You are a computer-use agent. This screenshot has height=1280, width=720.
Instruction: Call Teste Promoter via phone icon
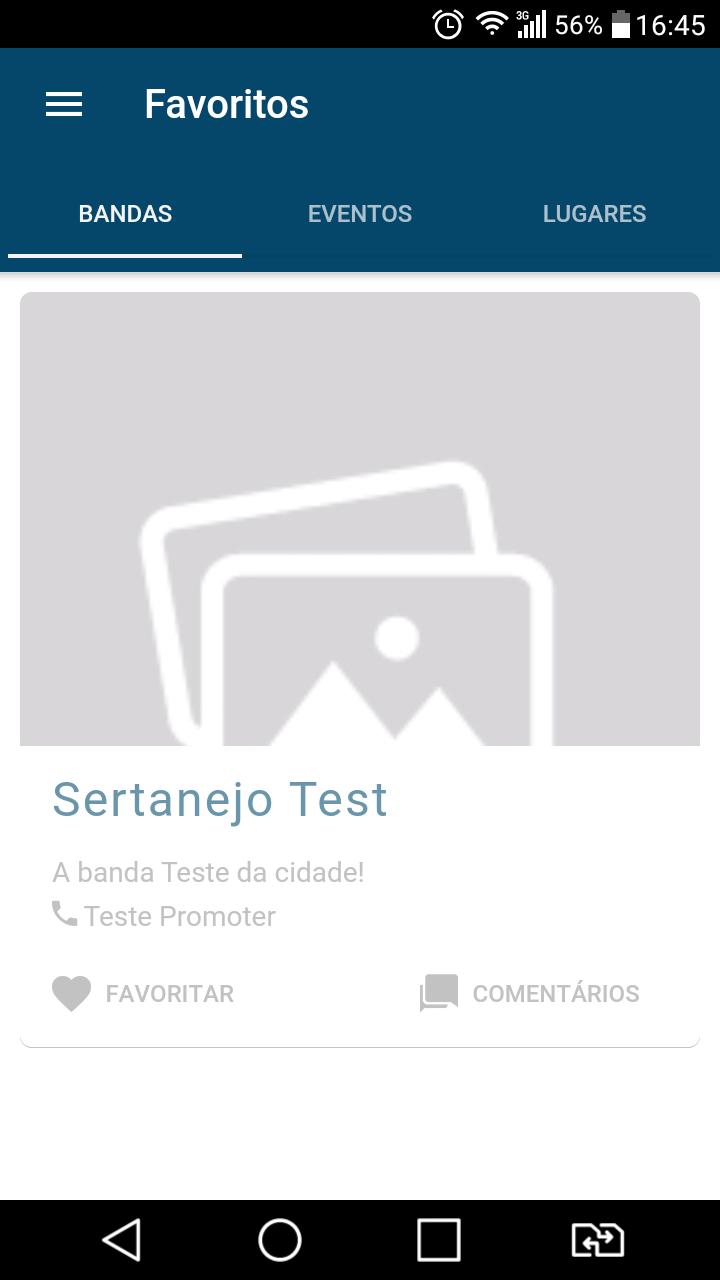(65, 914)
